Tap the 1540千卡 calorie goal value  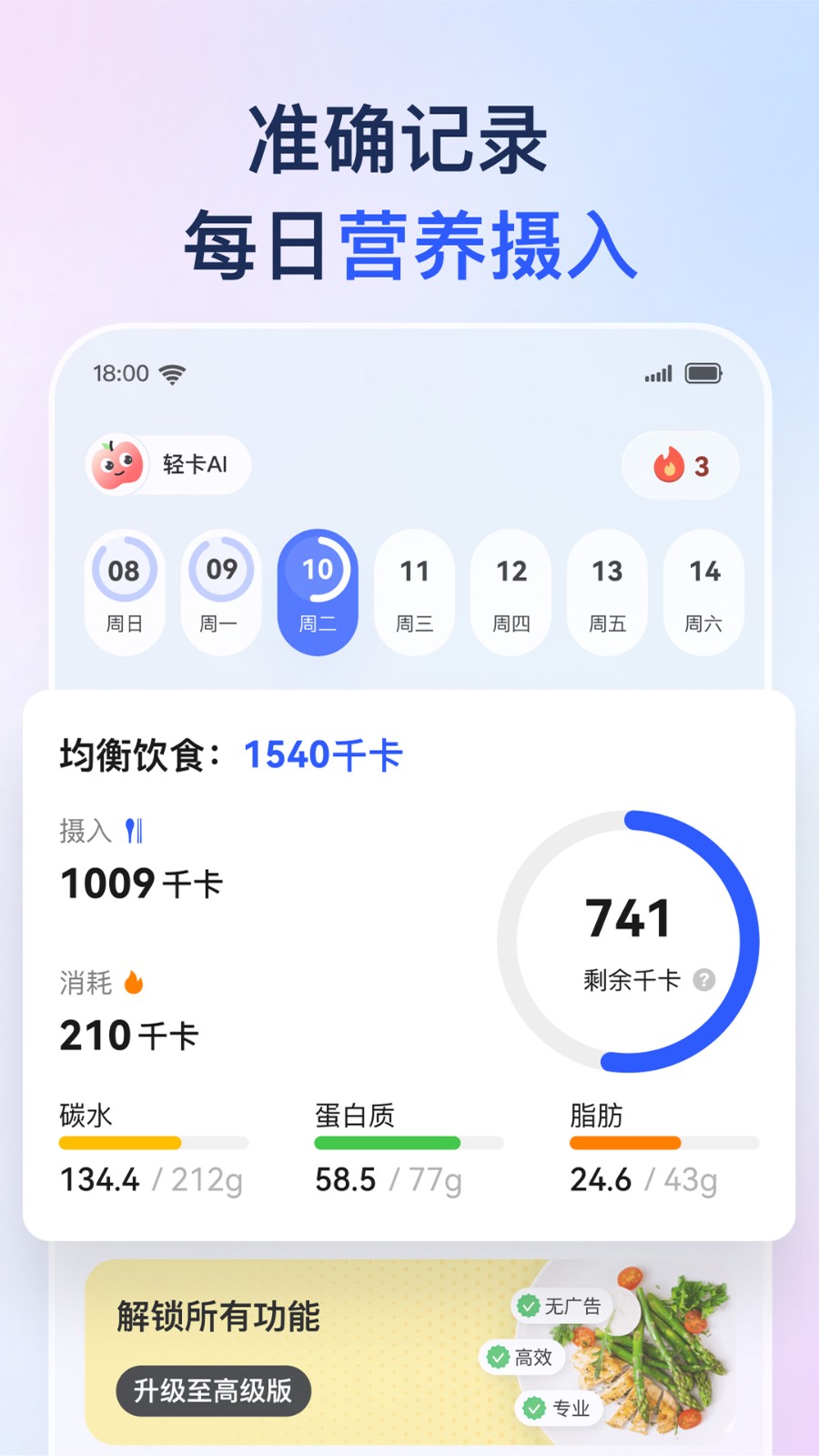324,754
